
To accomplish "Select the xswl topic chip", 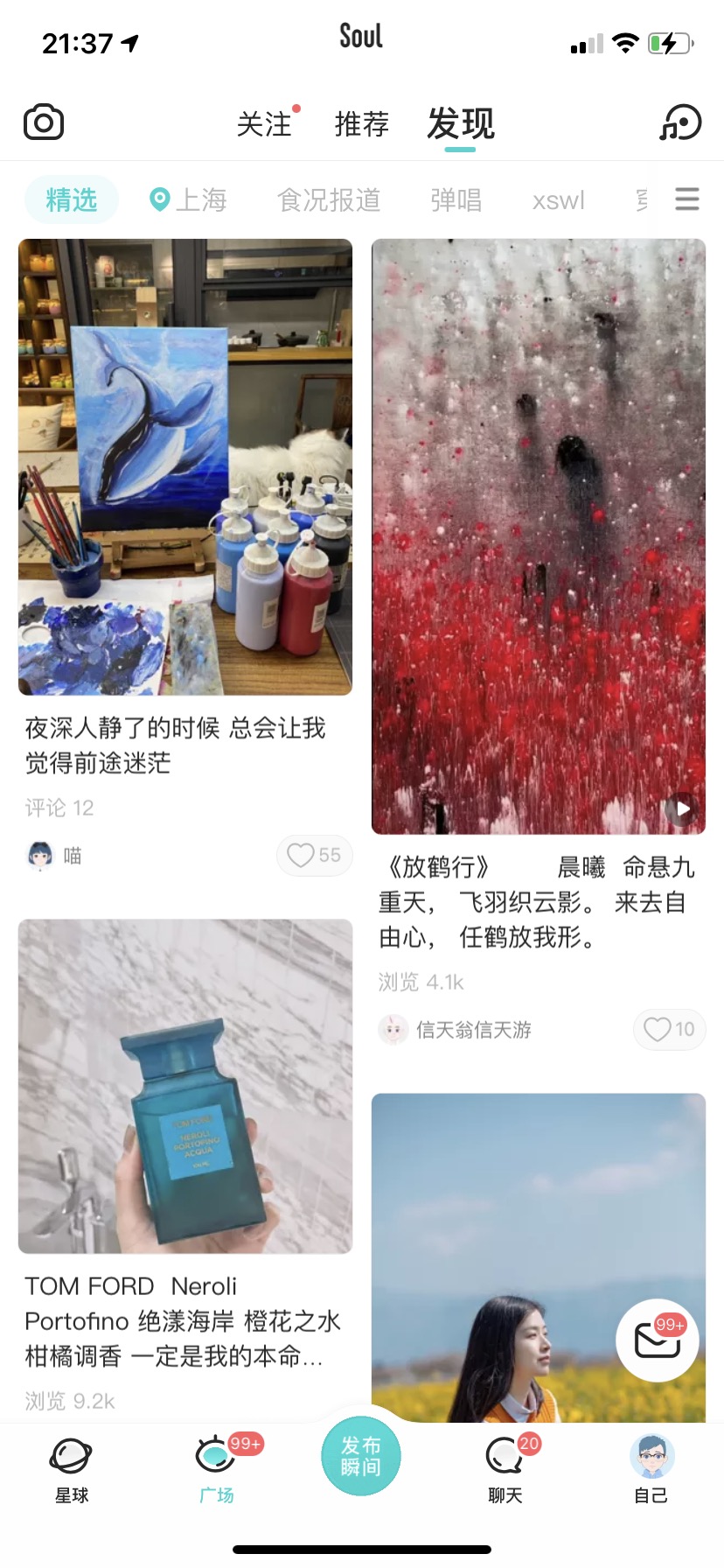I will click(559, 200).
